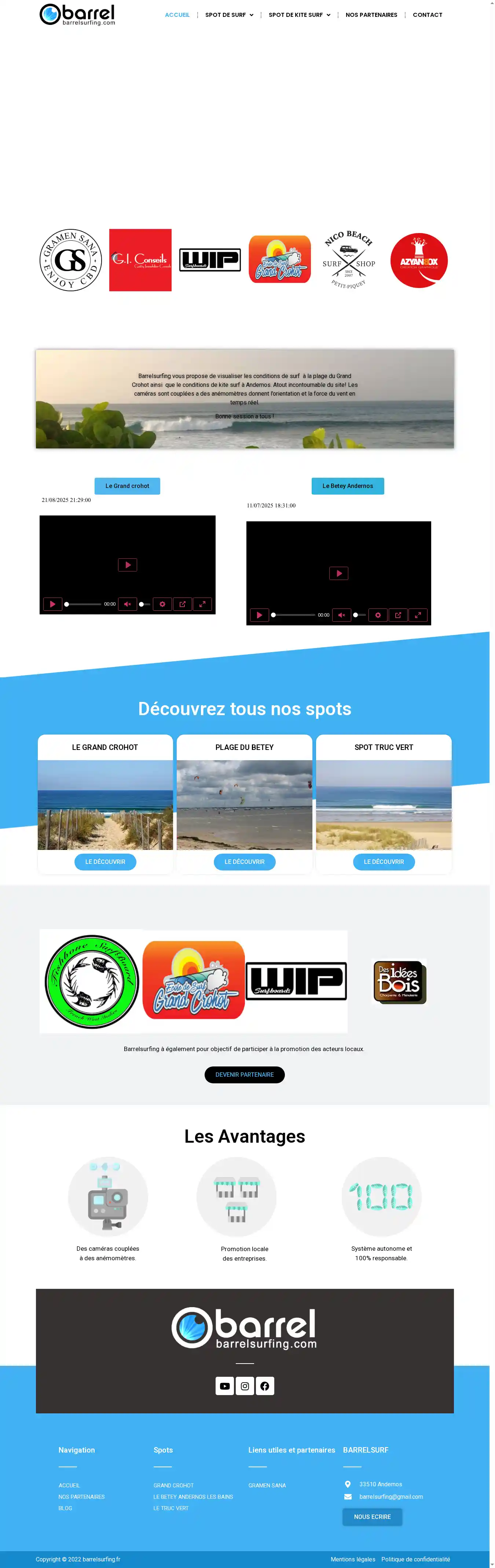Expand the Spot de kite surf menu
This screenshot has height=1568, width=495.
(x=299, y=15)
